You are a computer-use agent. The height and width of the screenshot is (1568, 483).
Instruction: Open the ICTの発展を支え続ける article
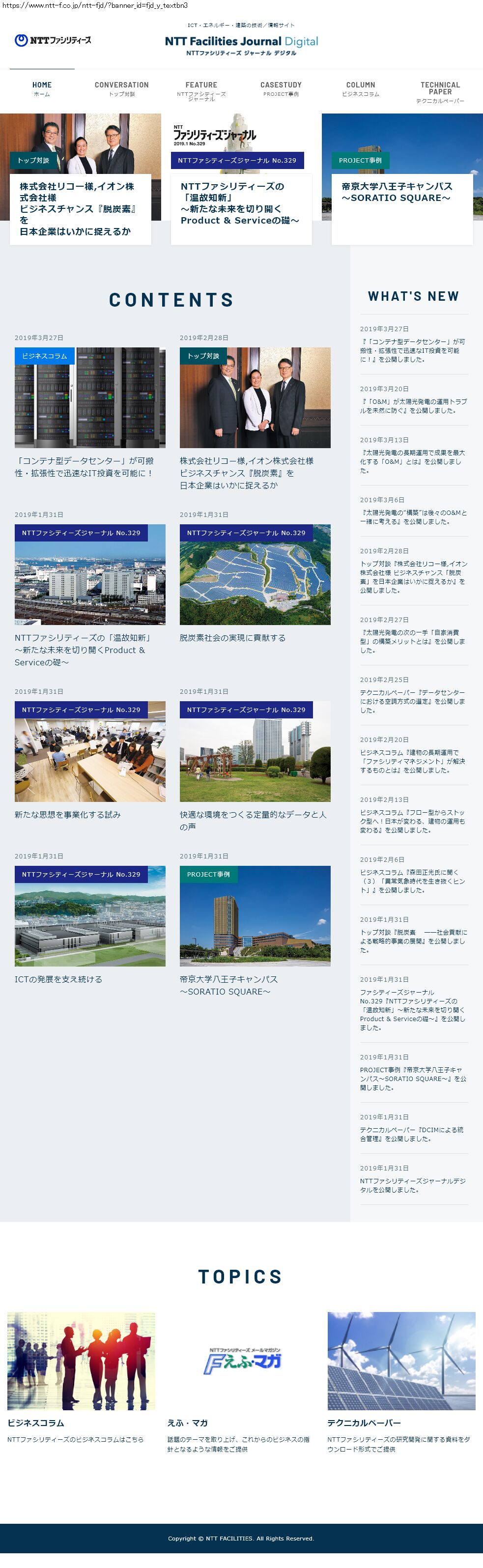click(x=90, y=925)
